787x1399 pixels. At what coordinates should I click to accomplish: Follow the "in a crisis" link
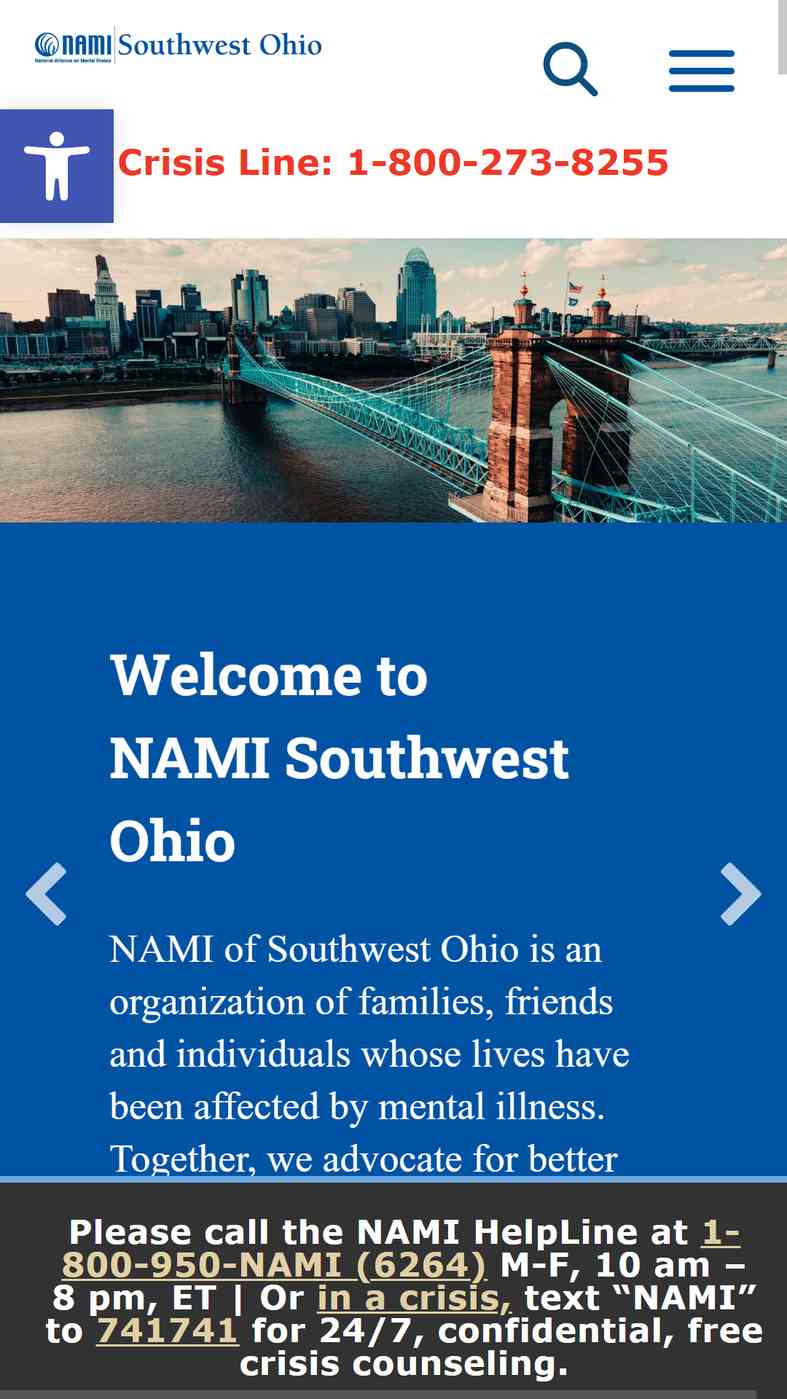click(x=414, y=1298)
